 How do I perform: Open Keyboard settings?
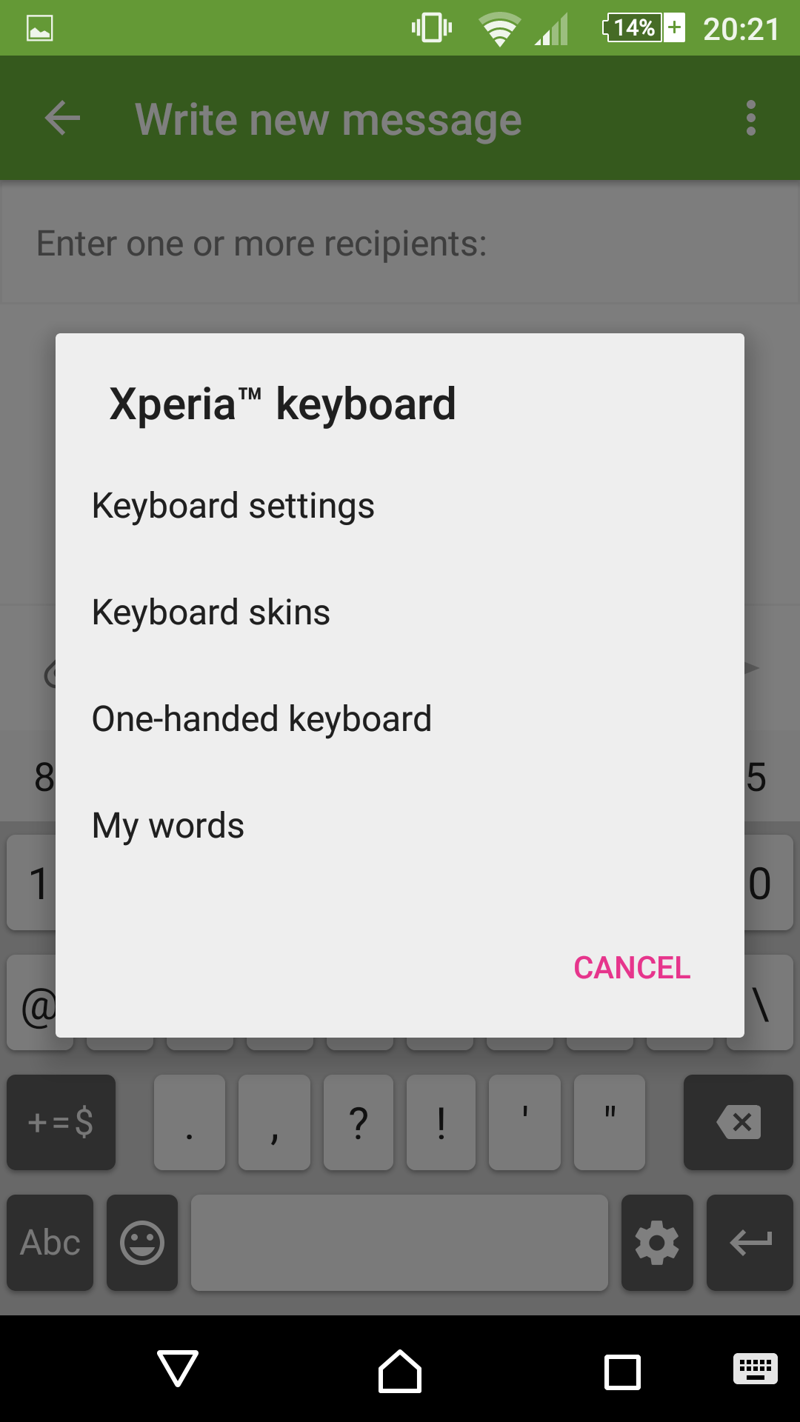(x=233, y=506)
